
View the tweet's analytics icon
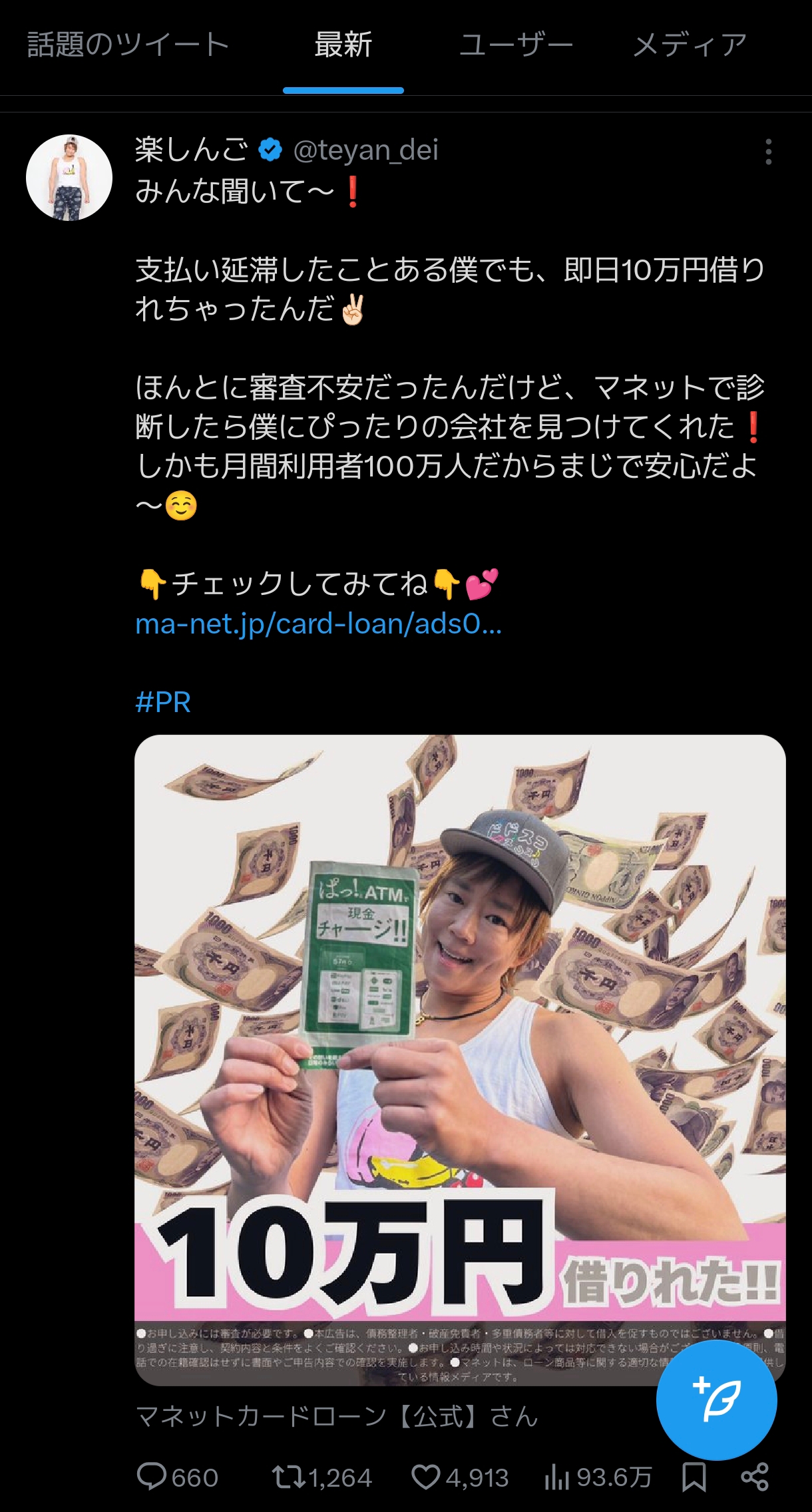click(x=557, y=1477)
